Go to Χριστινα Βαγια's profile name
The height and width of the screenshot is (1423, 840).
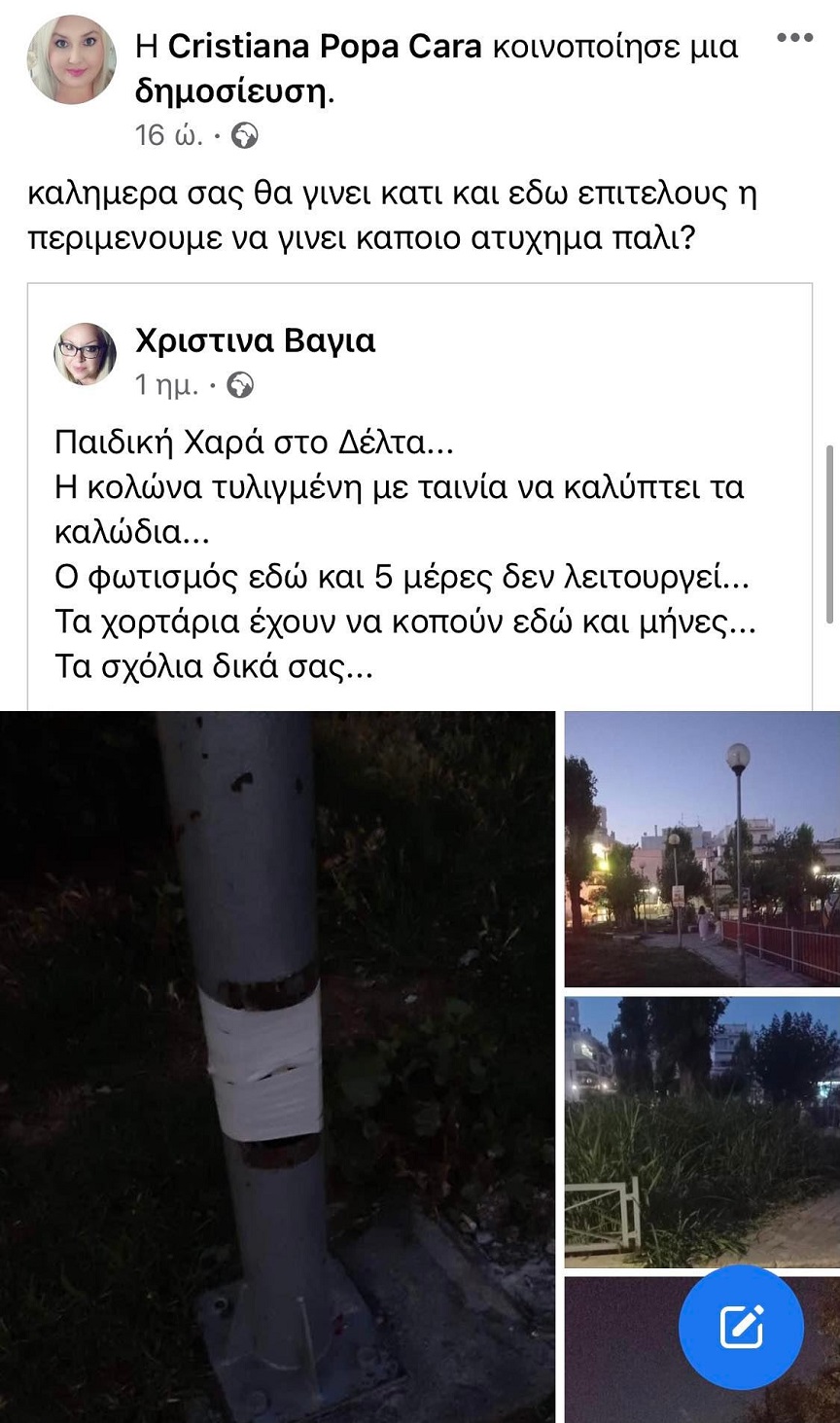click(255, 340)
